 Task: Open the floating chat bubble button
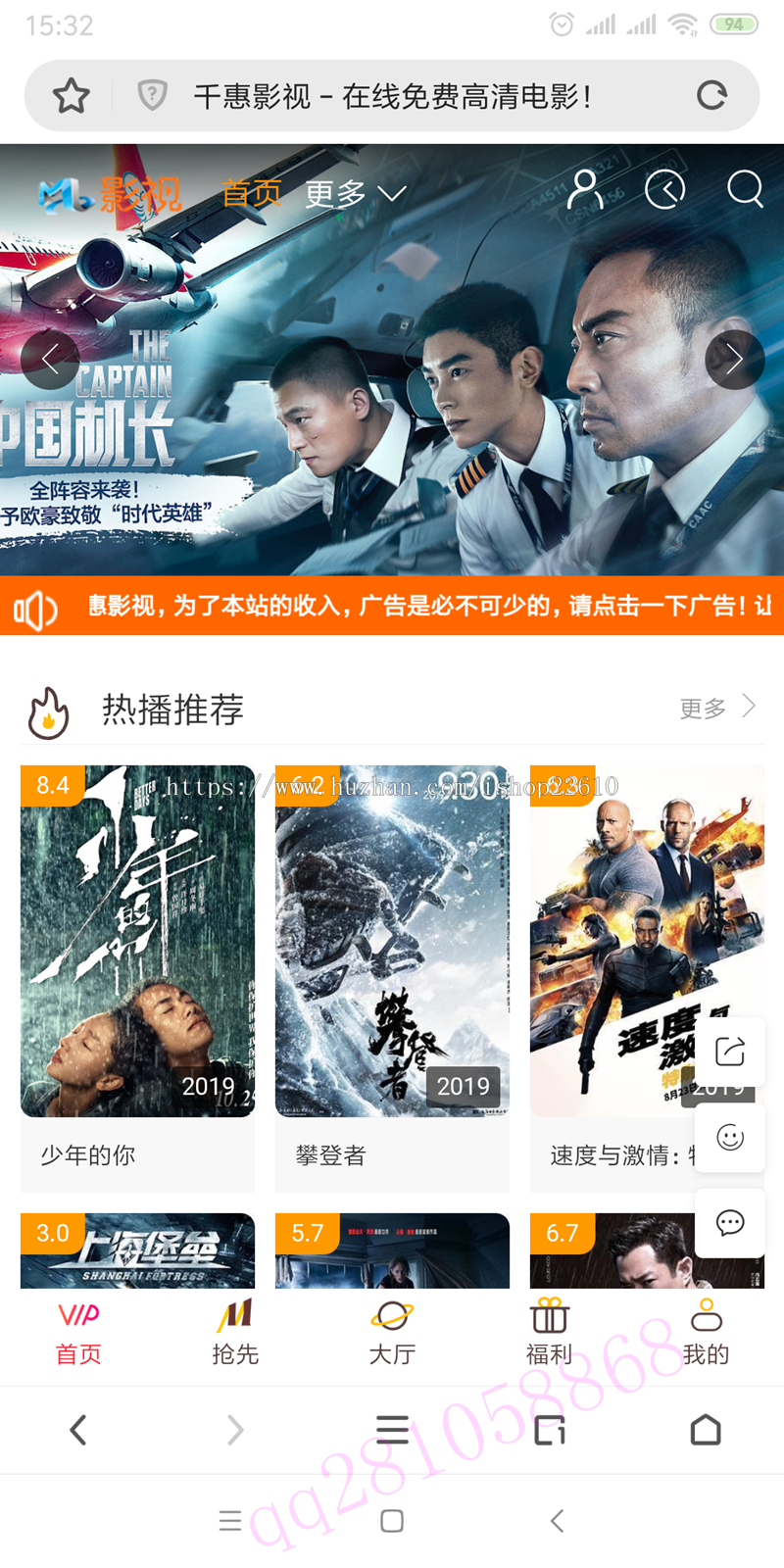pos(730,1222)
